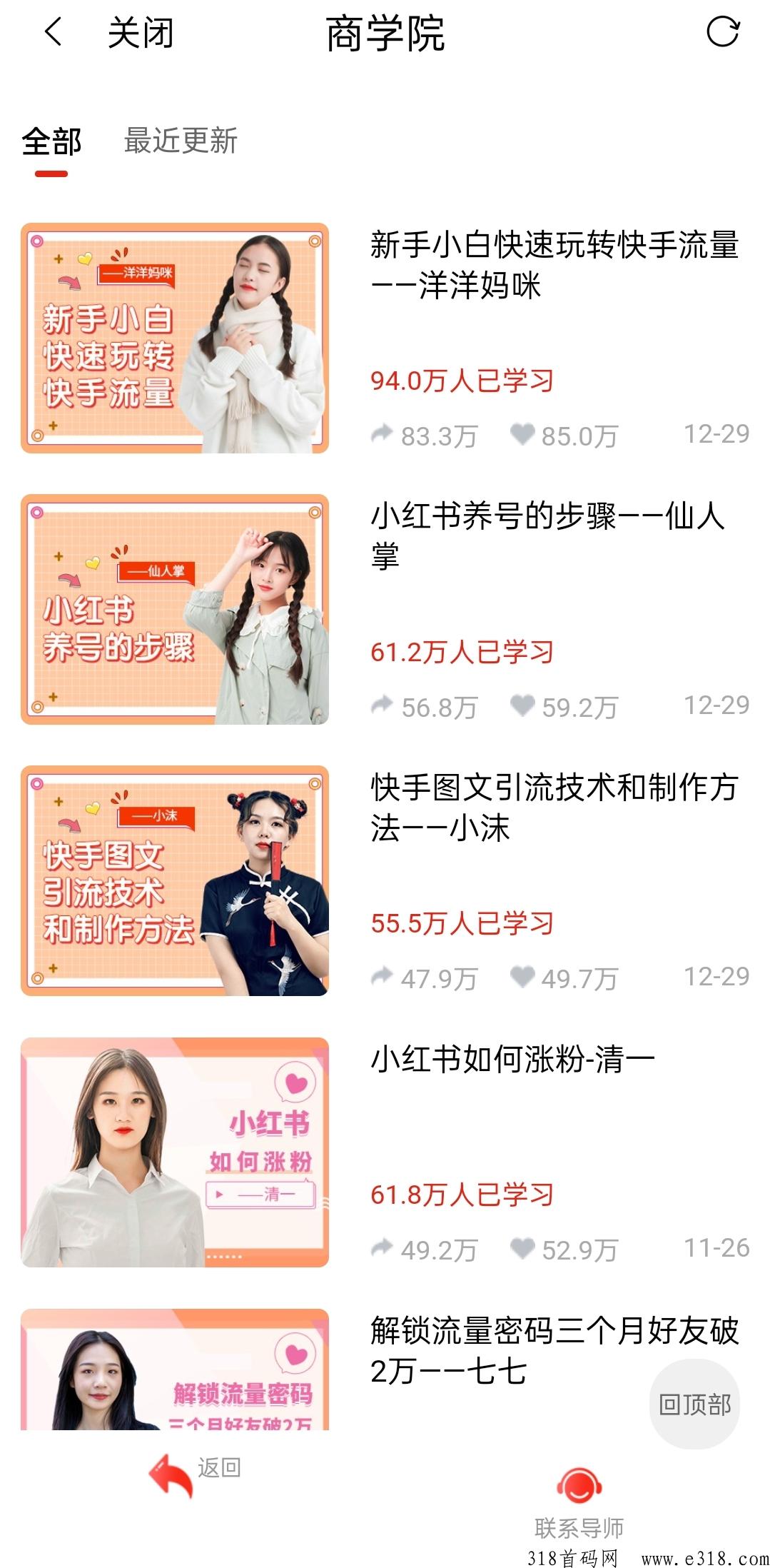
Task: Select the 全部 tab
Action: click(x=51, y=141)
